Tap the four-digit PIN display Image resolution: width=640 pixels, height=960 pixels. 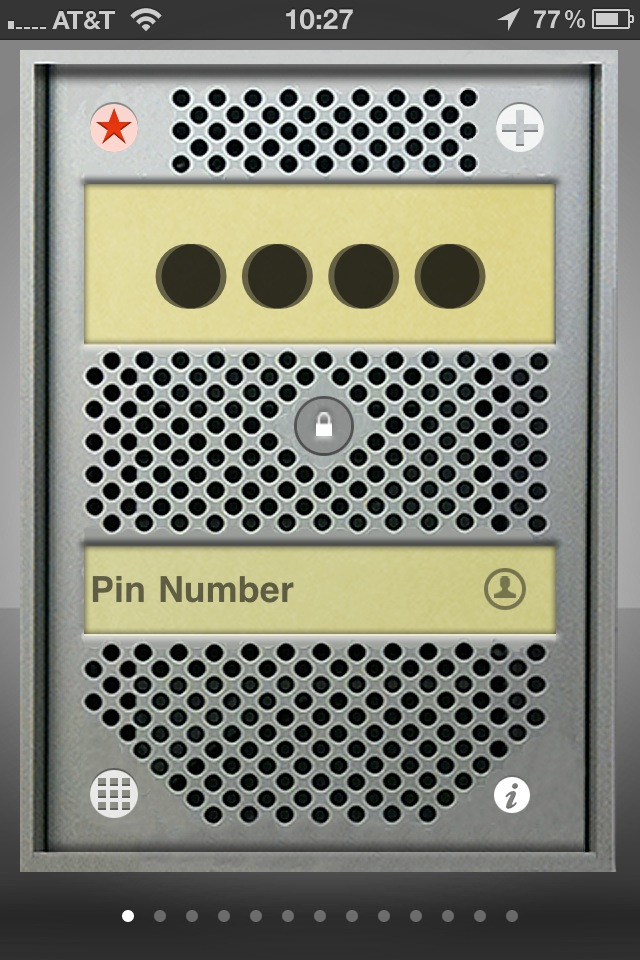click(x=320, y=275)
